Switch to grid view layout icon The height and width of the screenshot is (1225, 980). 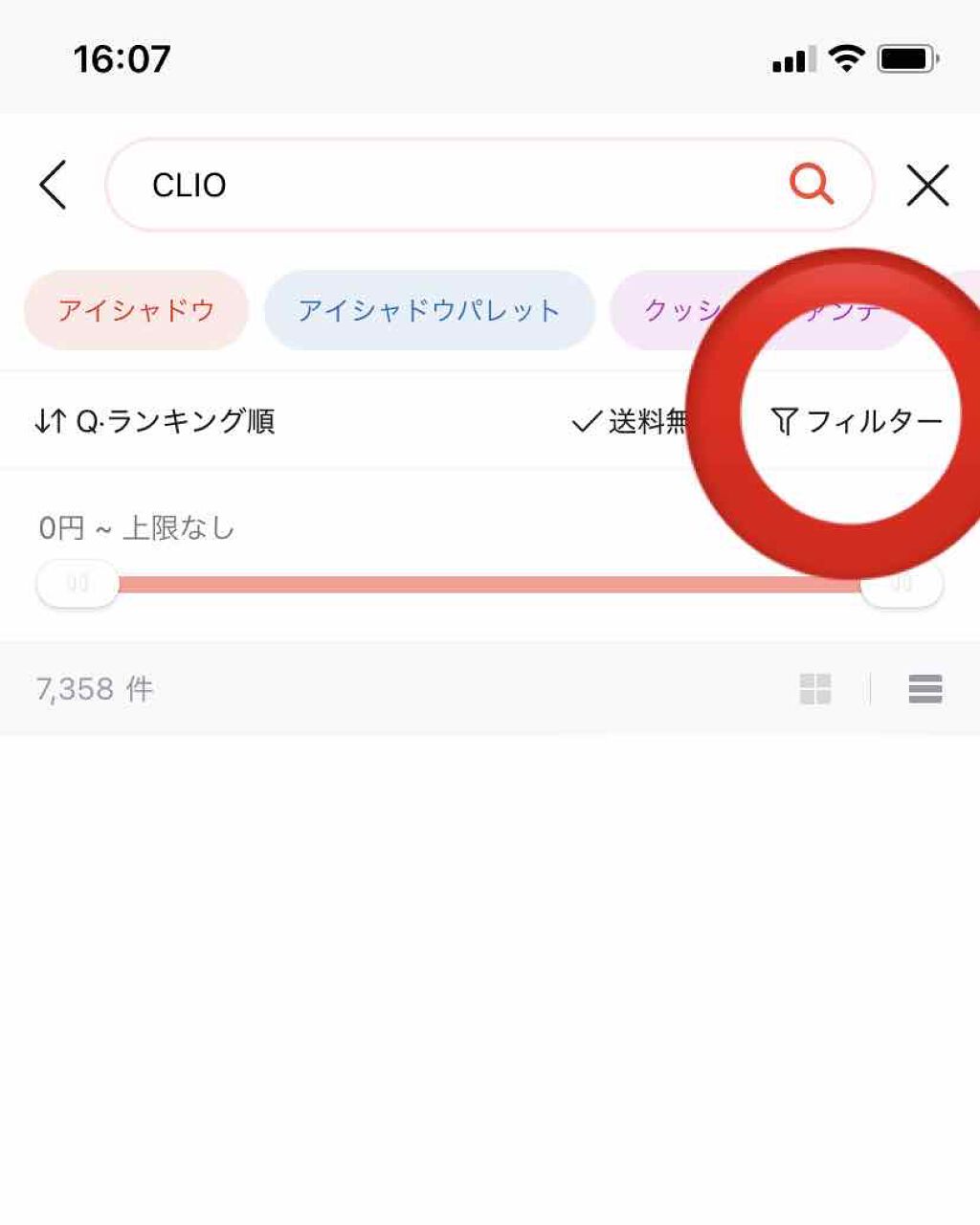(816, 688)
